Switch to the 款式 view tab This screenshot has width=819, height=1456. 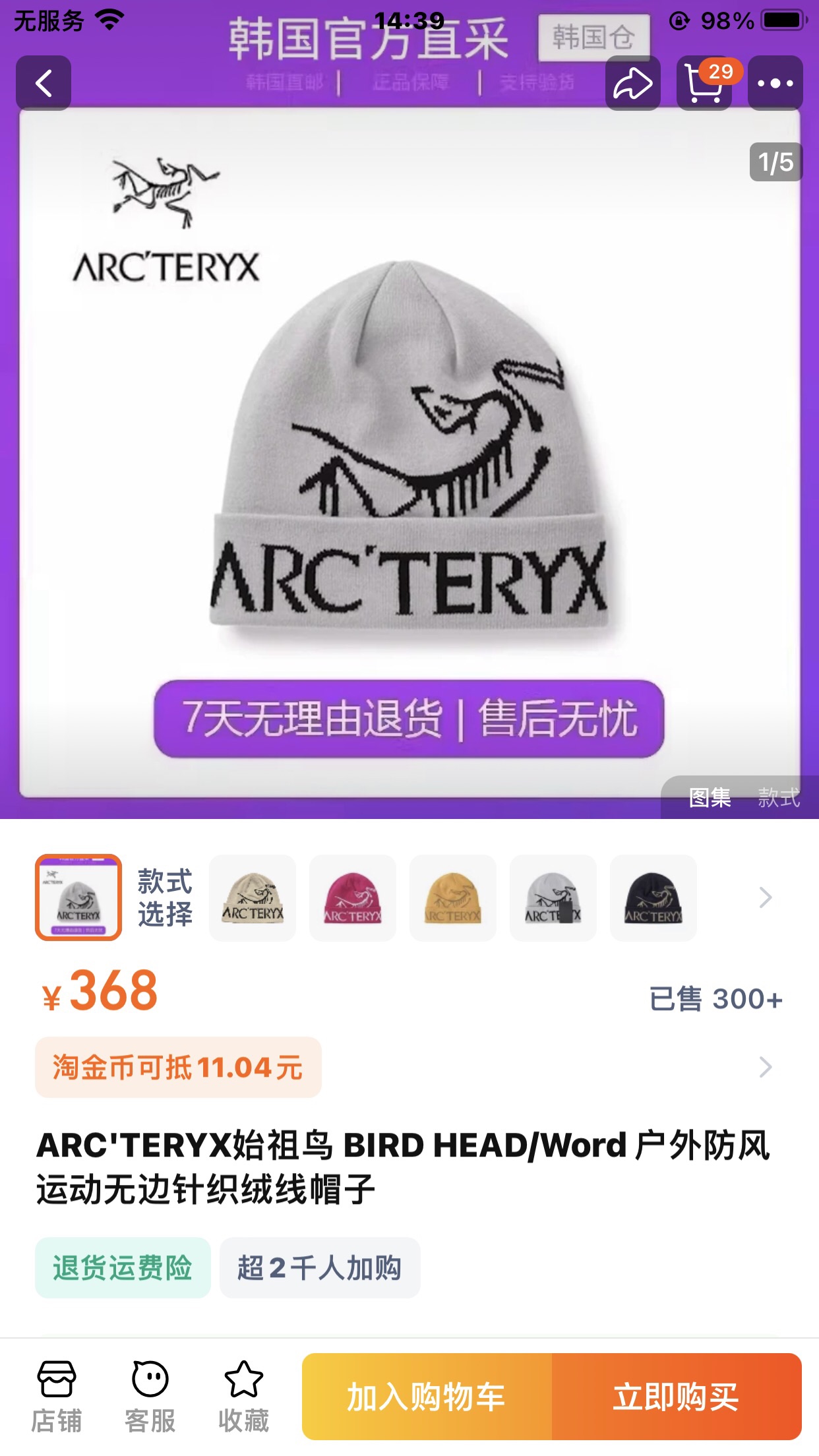click(778, 797)
